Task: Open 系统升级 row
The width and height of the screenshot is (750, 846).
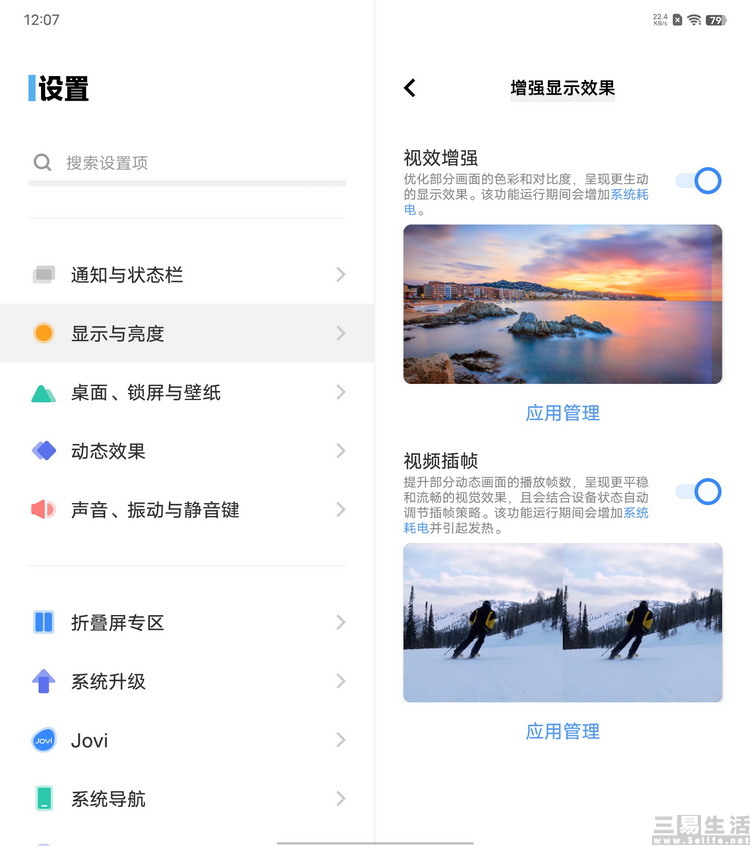Action: [x=187, y=682]
